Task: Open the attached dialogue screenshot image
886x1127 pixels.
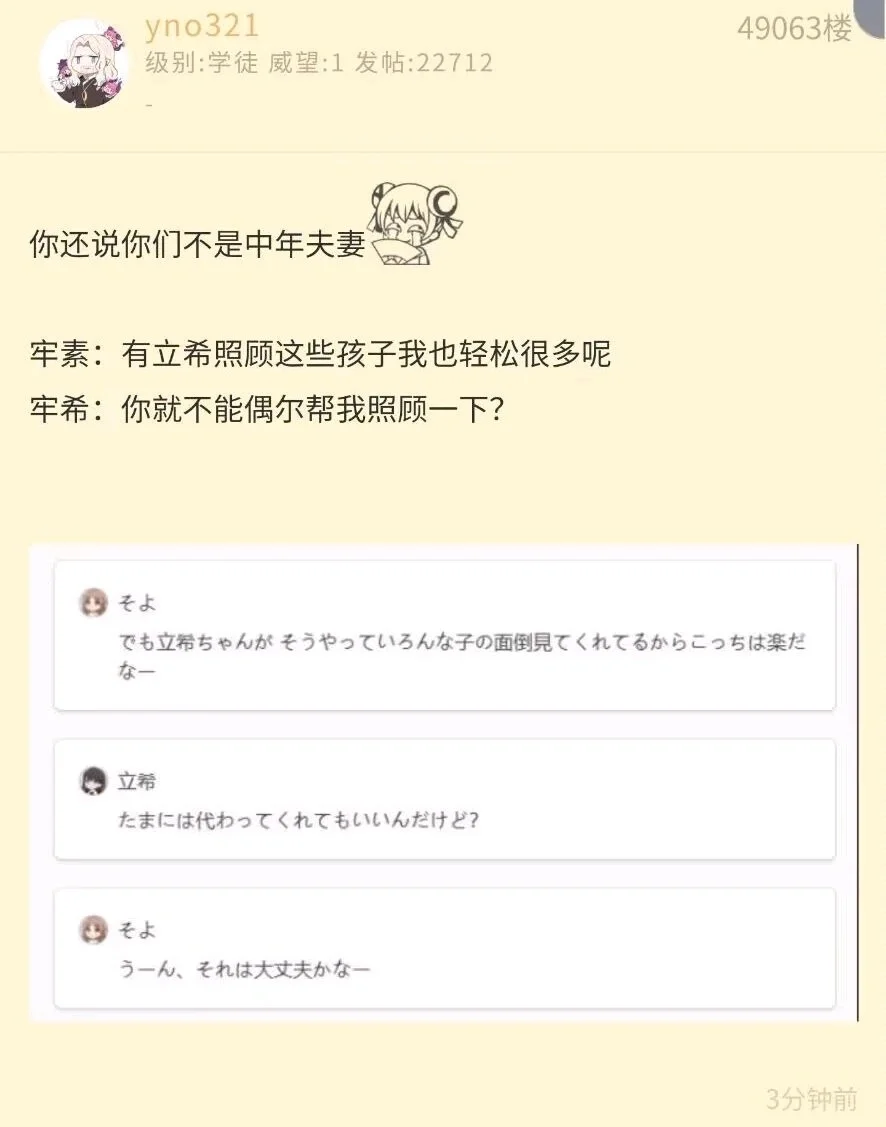Action: click(444, 783)
